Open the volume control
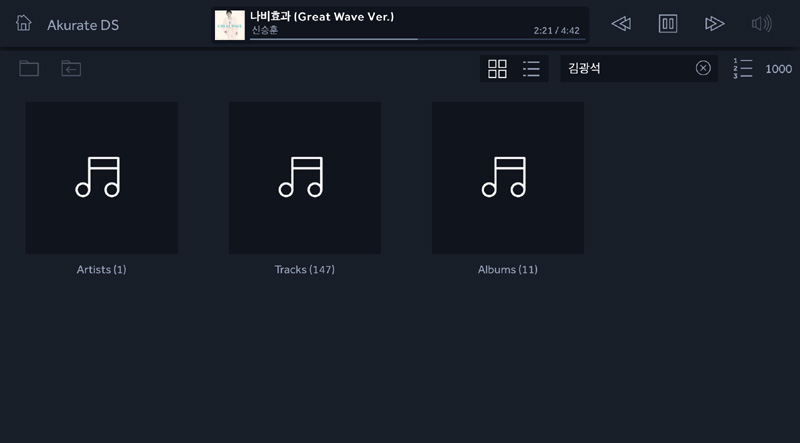 point(762,24)
